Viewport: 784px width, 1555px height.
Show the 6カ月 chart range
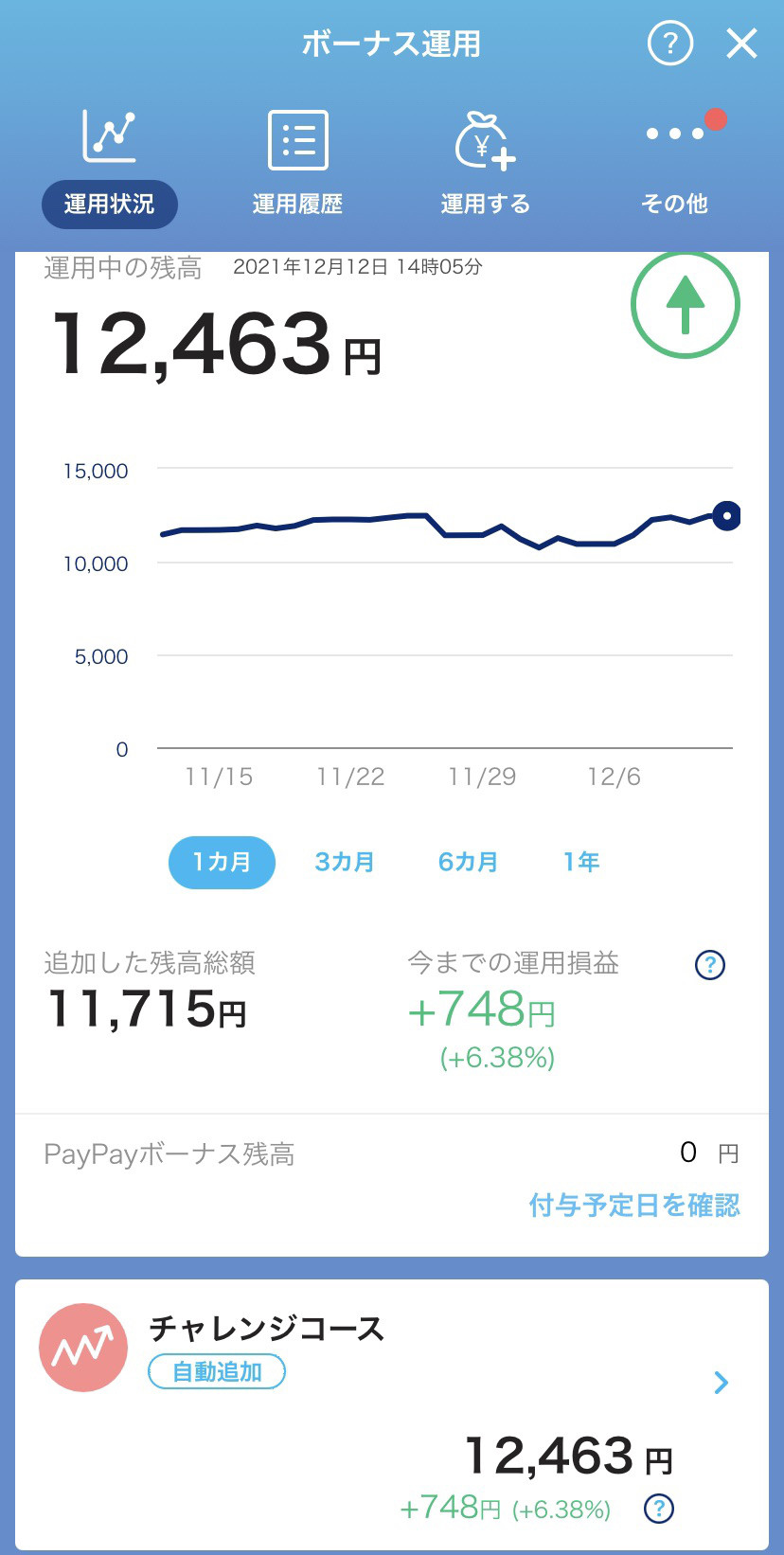(x=468, y=862)
